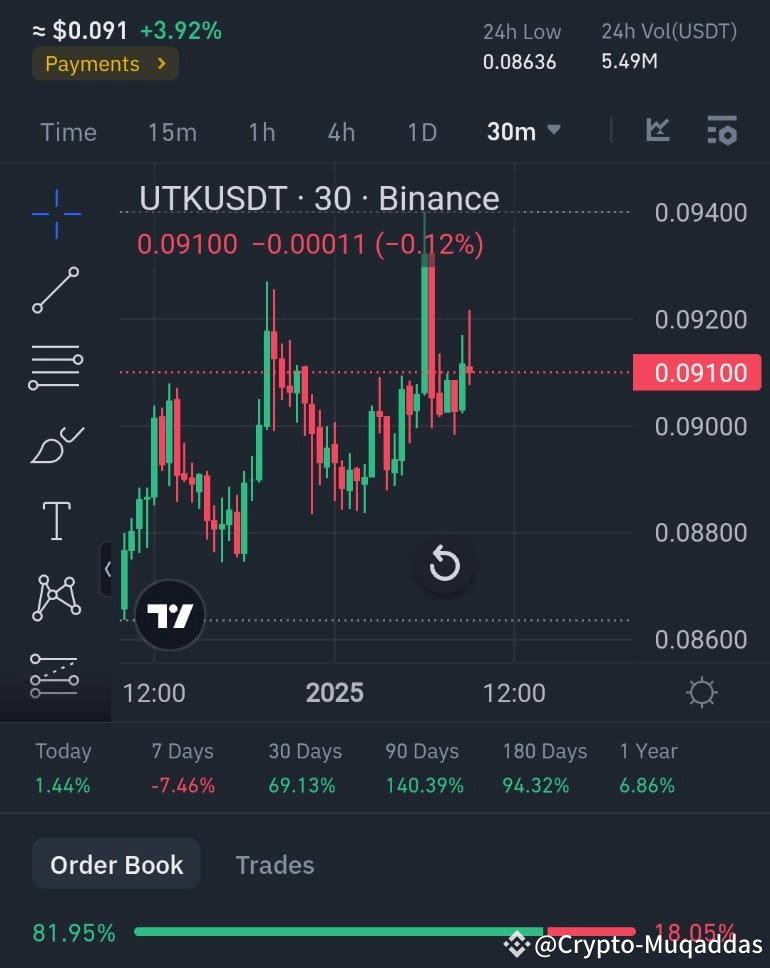Expand the Payments section

[104, 63]
